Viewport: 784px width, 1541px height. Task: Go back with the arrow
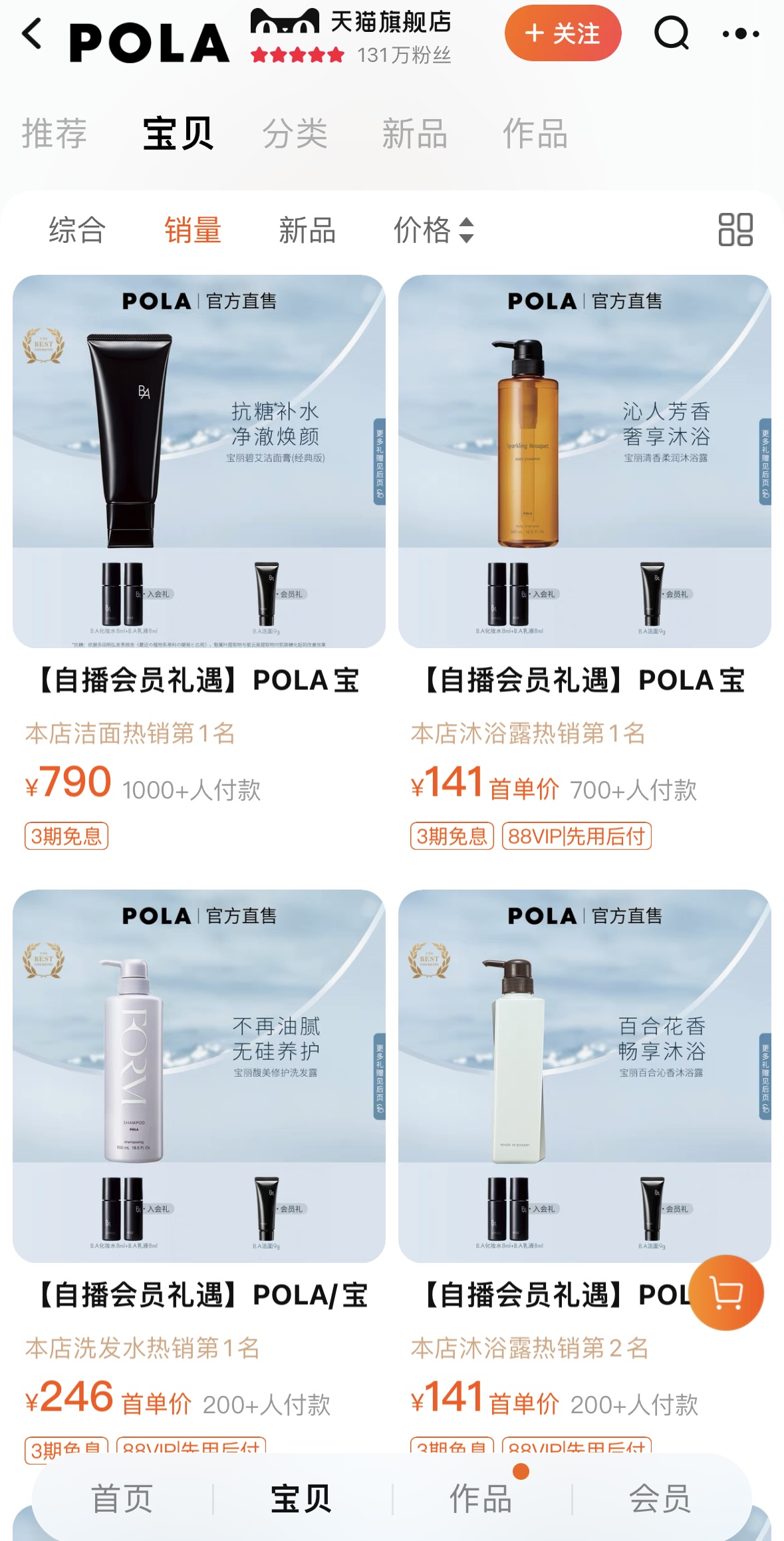tap(32, 33)
